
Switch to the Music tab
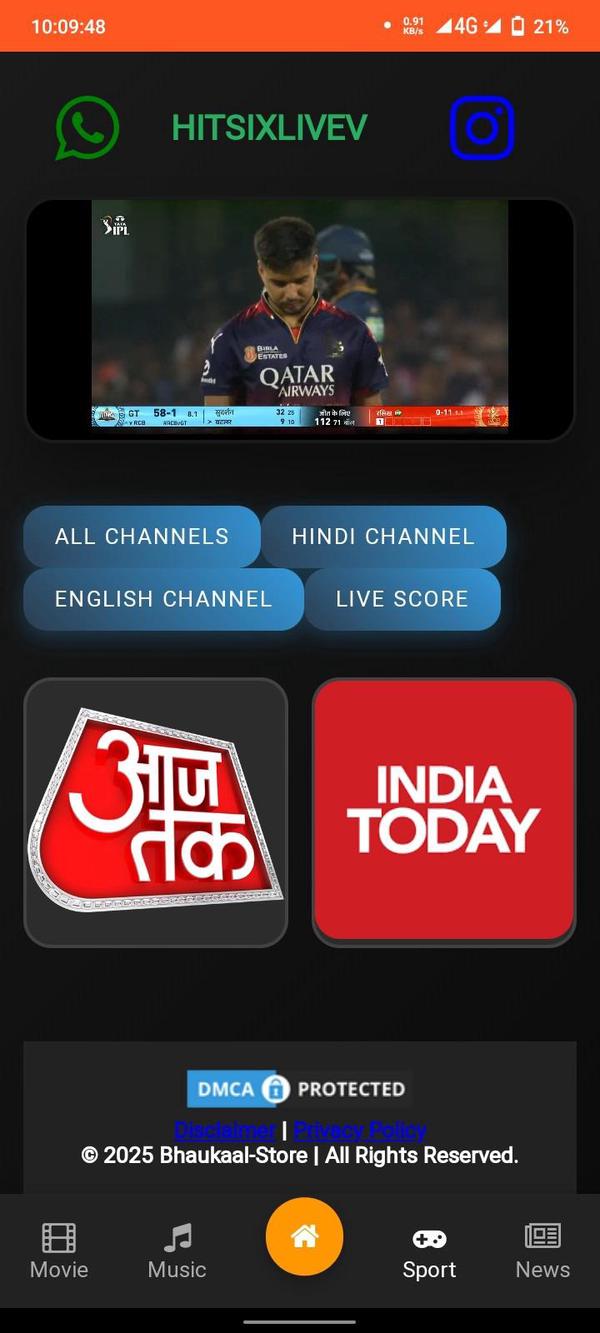click(x=177, y=1251)
